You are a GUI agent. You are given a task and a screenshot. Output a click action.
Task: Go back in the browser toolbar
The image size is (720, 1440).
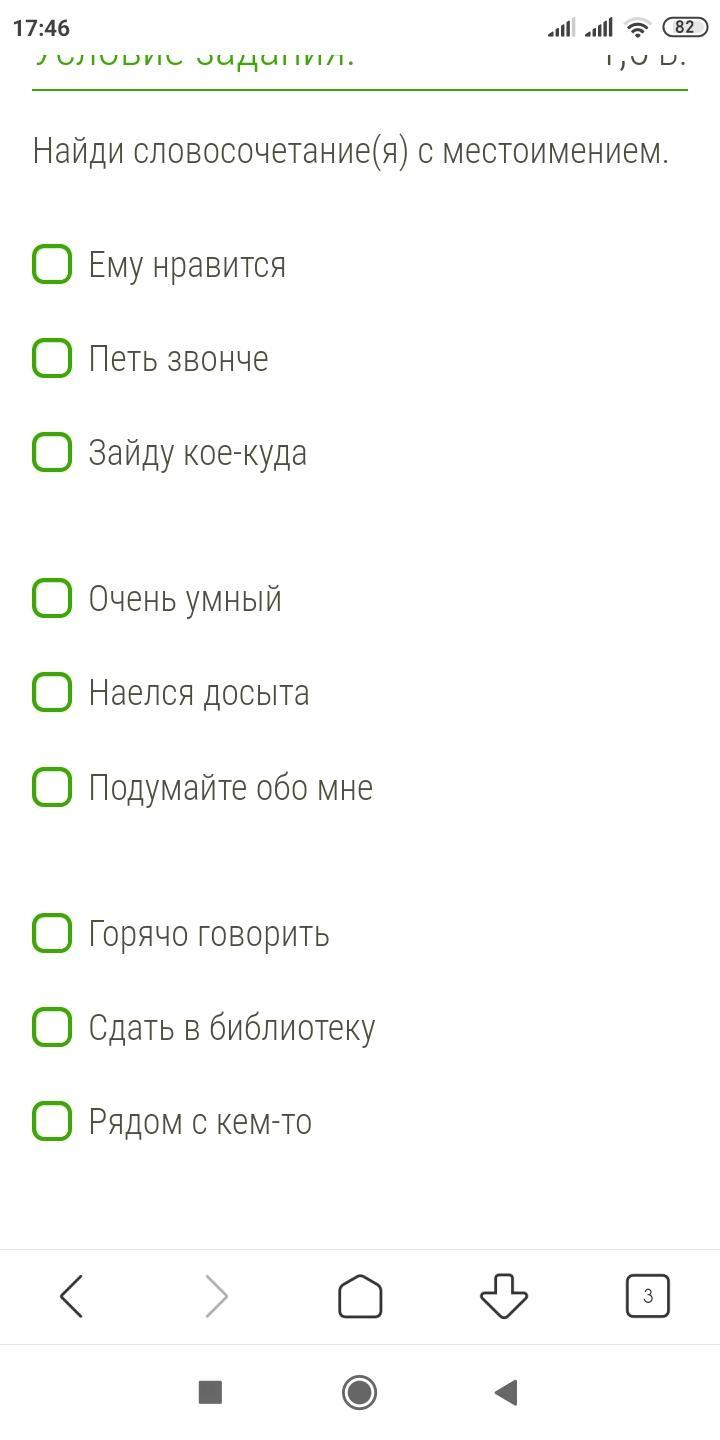[x=72, y=1297]
